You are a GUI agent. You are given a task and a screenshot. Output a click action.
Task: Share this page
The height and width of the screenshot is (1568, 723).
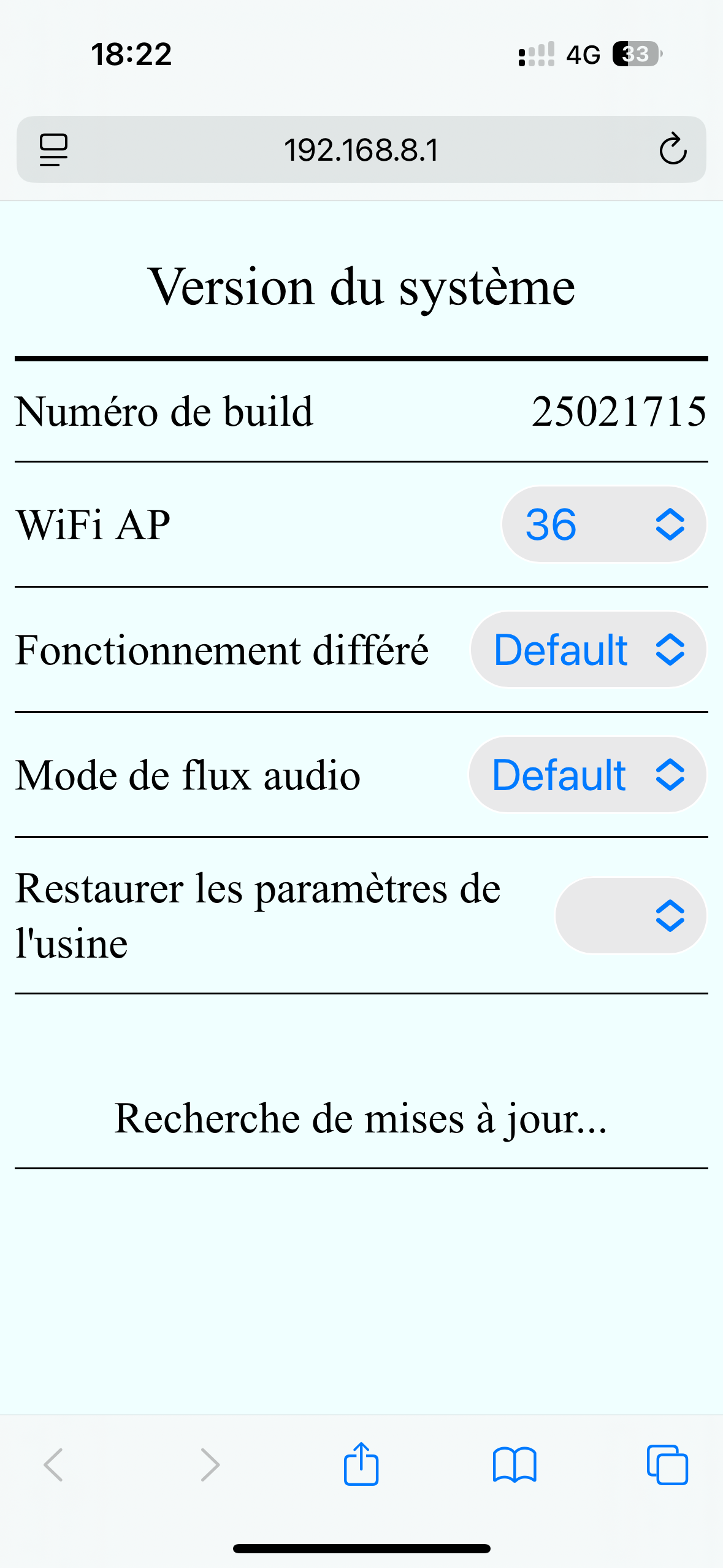click(361, 1464)
